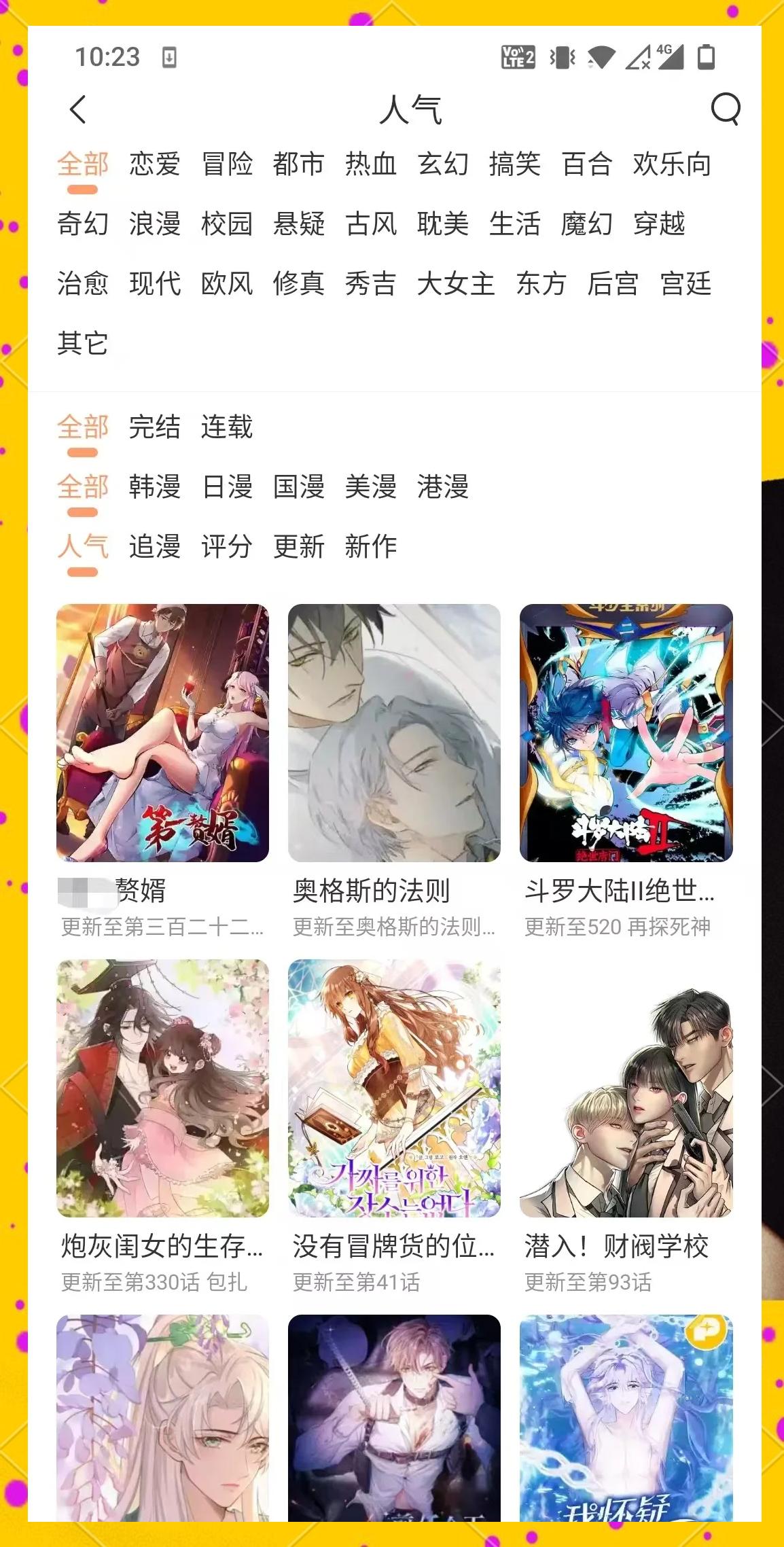Viewport: 784px width, 1547px height.
Task: Sort by 评分
Action: [x=227, y=547]
